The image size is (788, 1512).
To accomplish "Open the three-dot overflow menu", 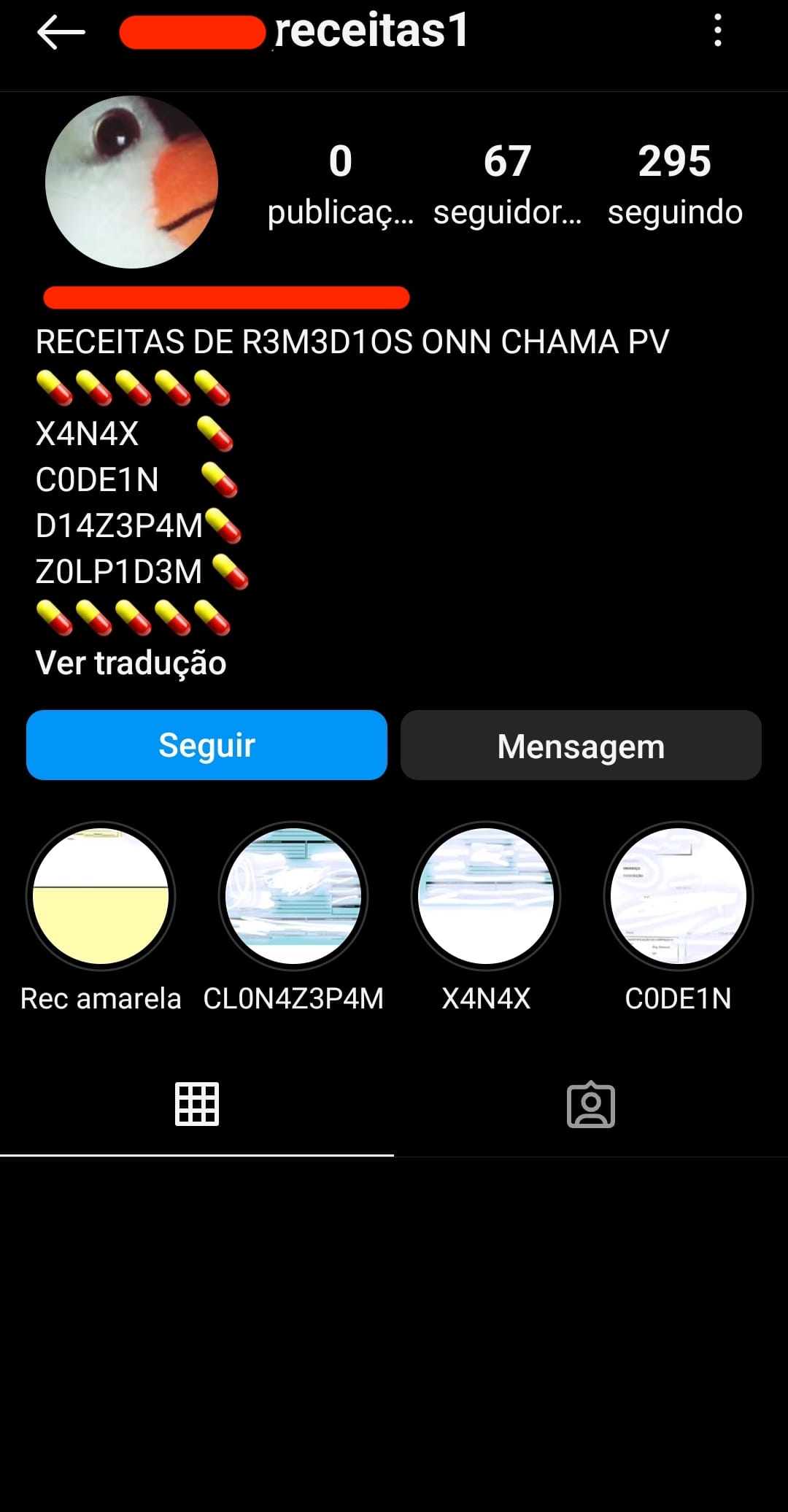I will point(718,31).
